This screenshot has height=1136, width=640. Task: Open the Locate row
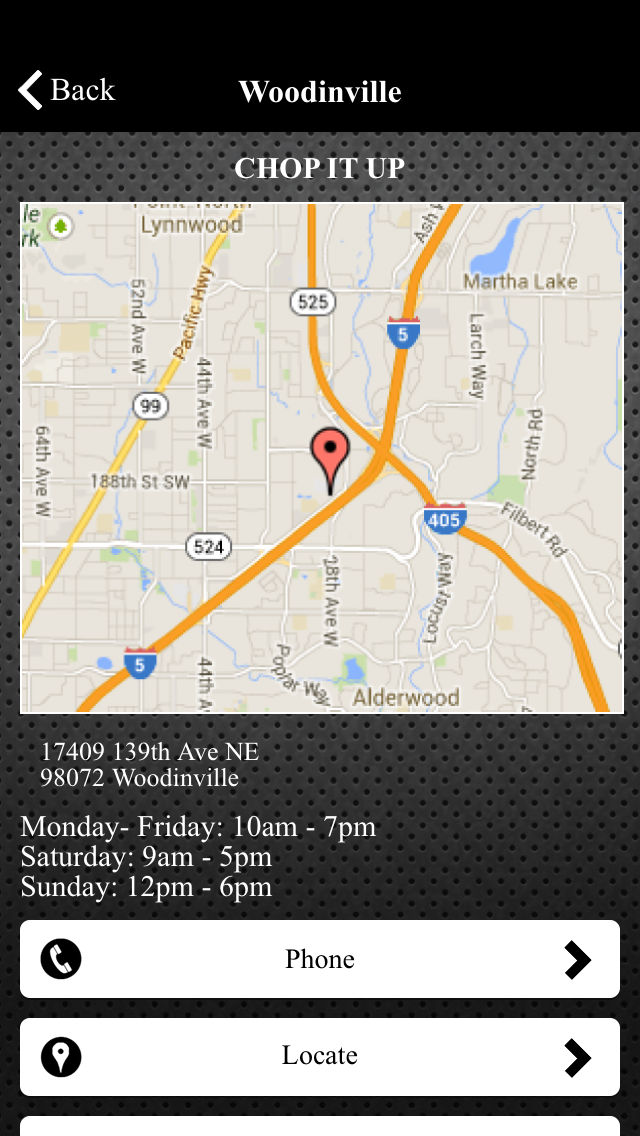[320, 1056]
